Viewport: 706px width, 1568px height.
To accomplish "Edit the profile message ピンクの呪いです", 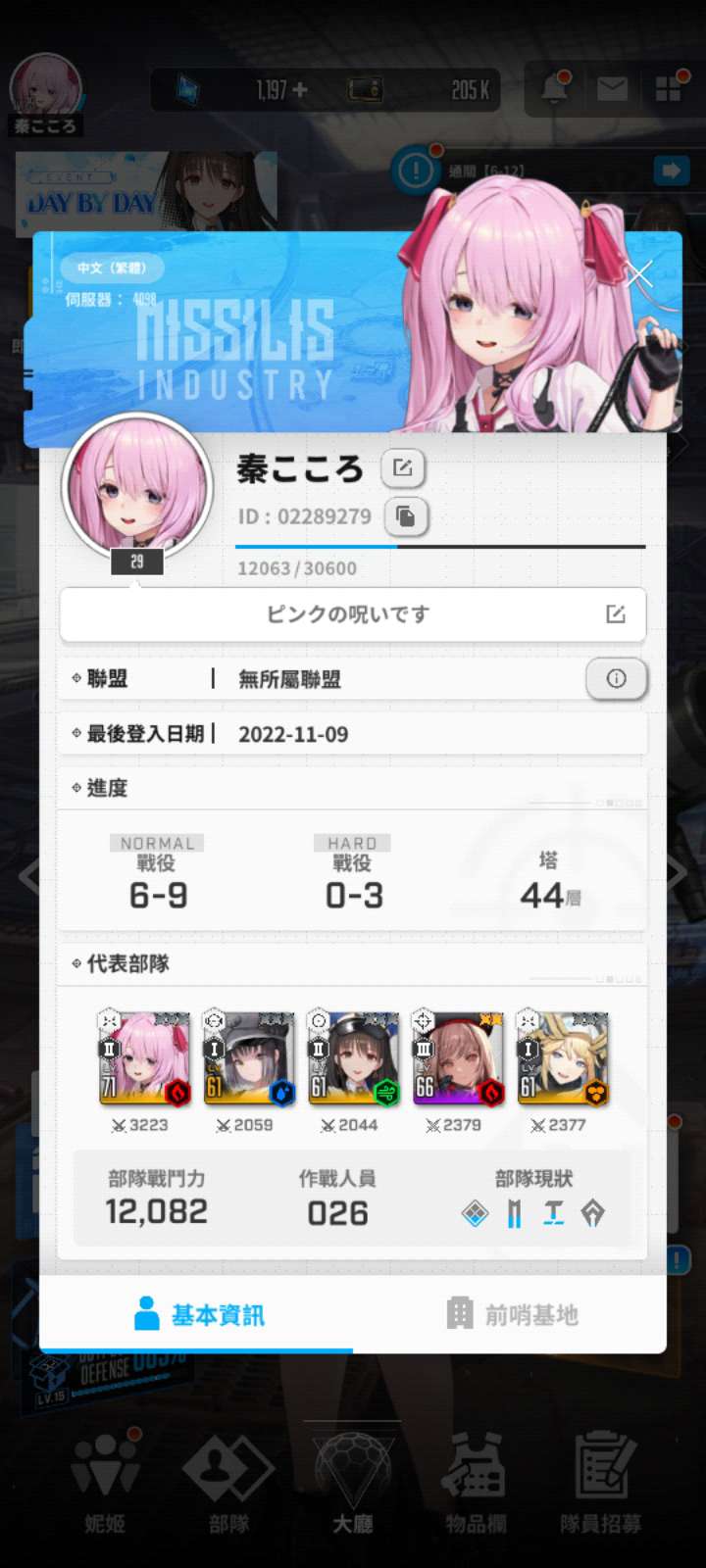I will (x=615, y=614).
